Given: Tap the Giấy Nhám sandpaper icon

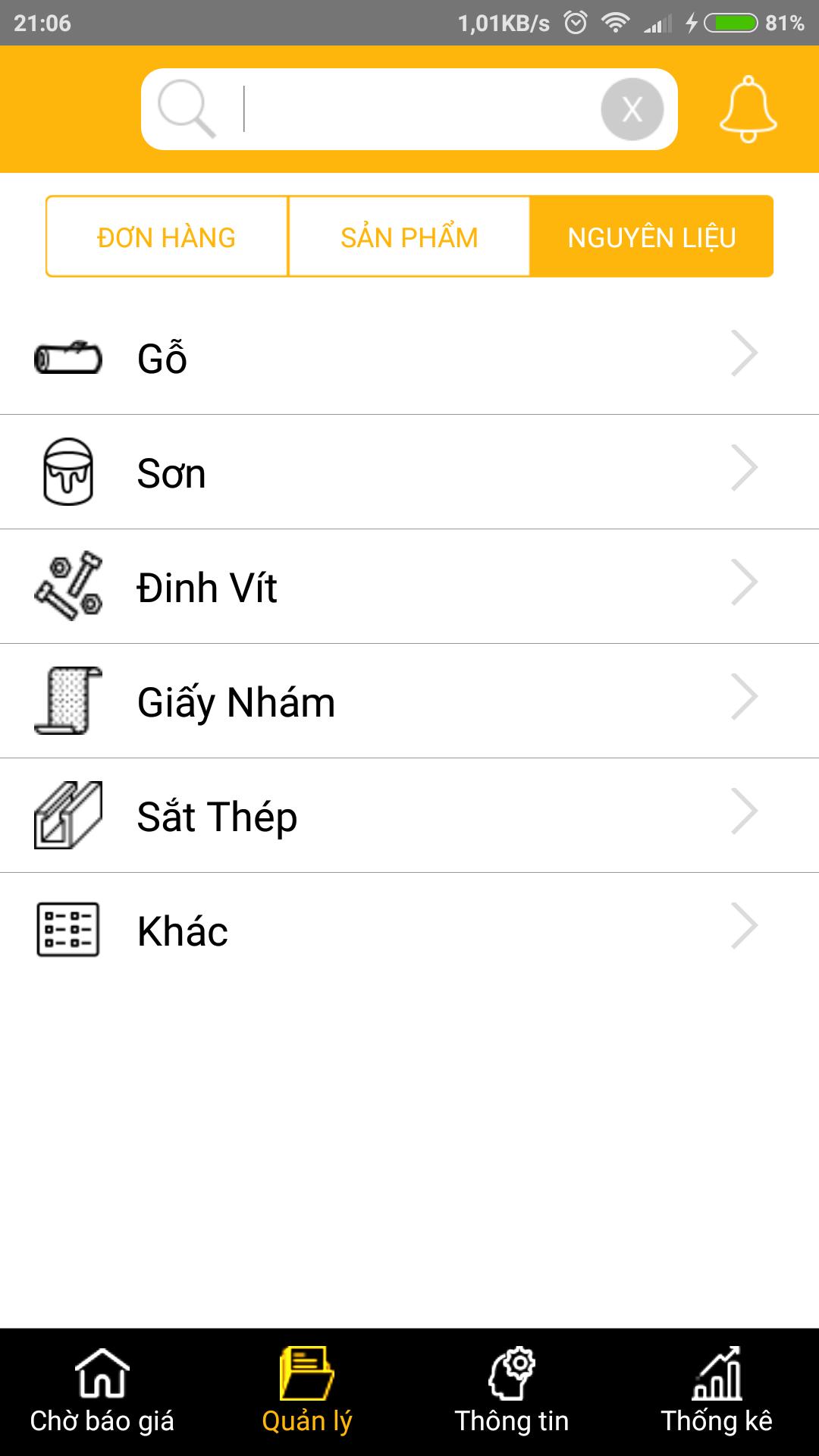Looking at the screenshot, I should (x=67, y=701).
